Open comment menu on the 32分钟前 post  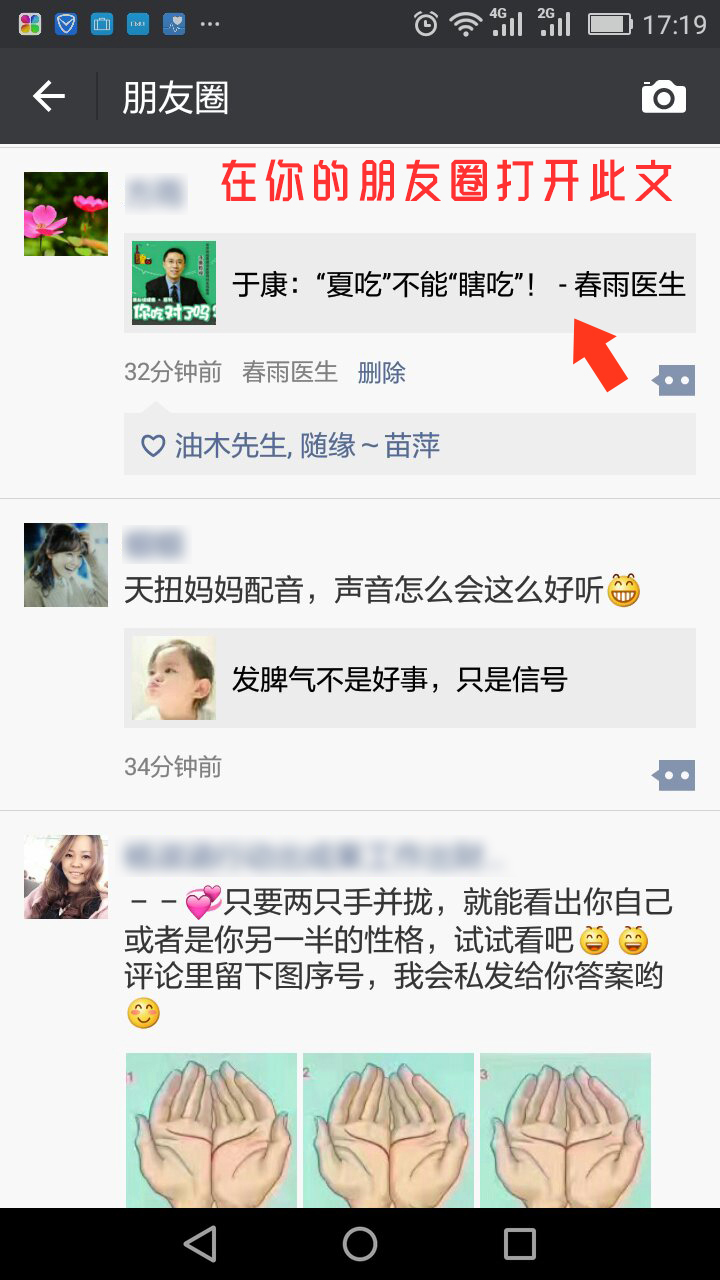[x=675, y=380]
